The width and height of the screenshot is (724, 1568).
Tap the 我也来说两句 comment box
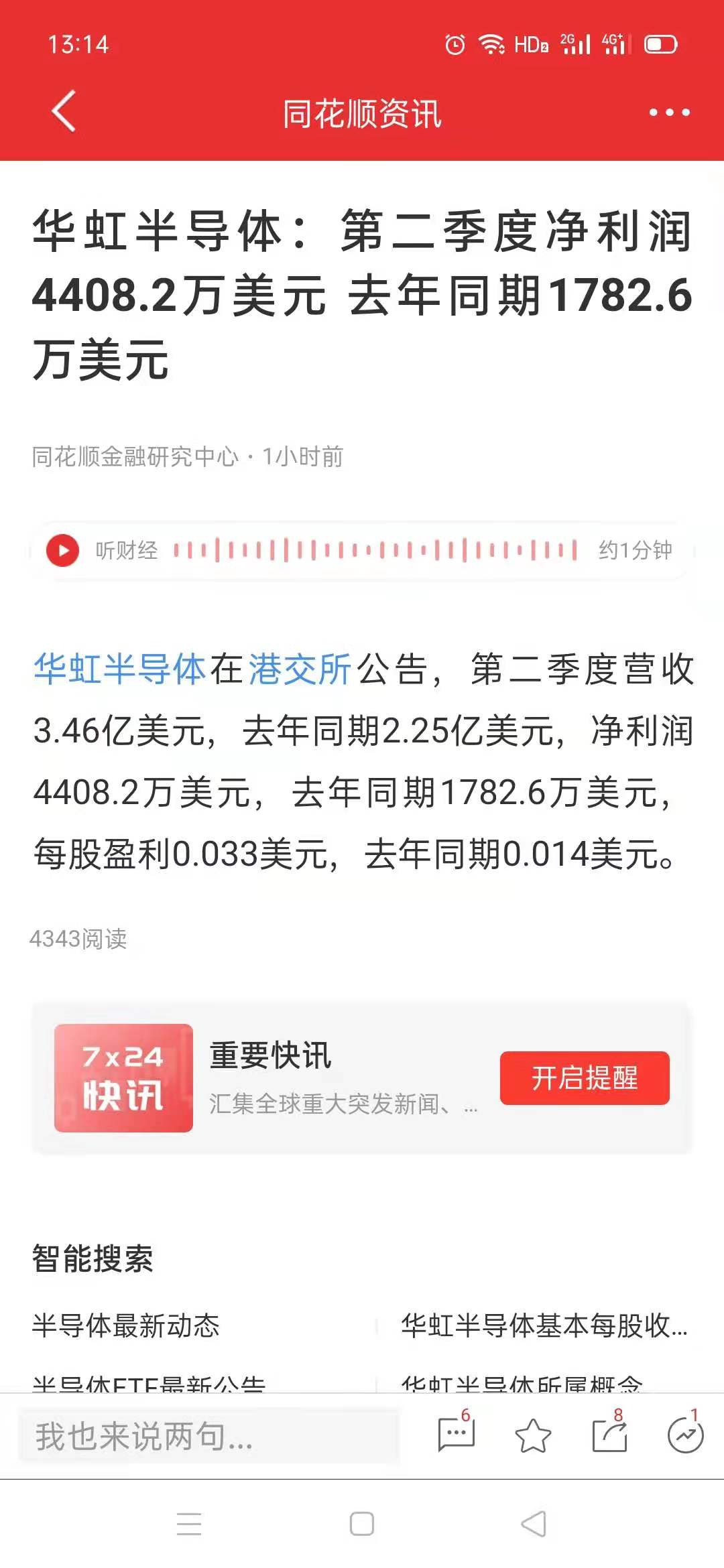(x=209, y=1435)
